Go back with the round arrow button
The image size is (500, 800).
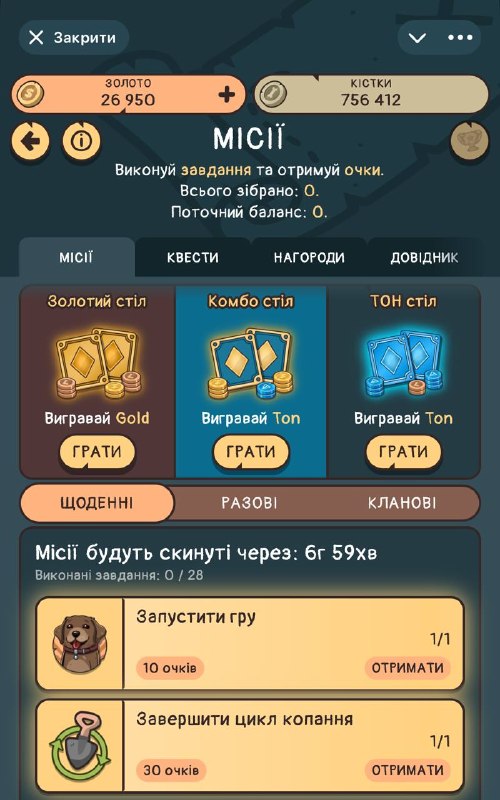click(31, 141)
